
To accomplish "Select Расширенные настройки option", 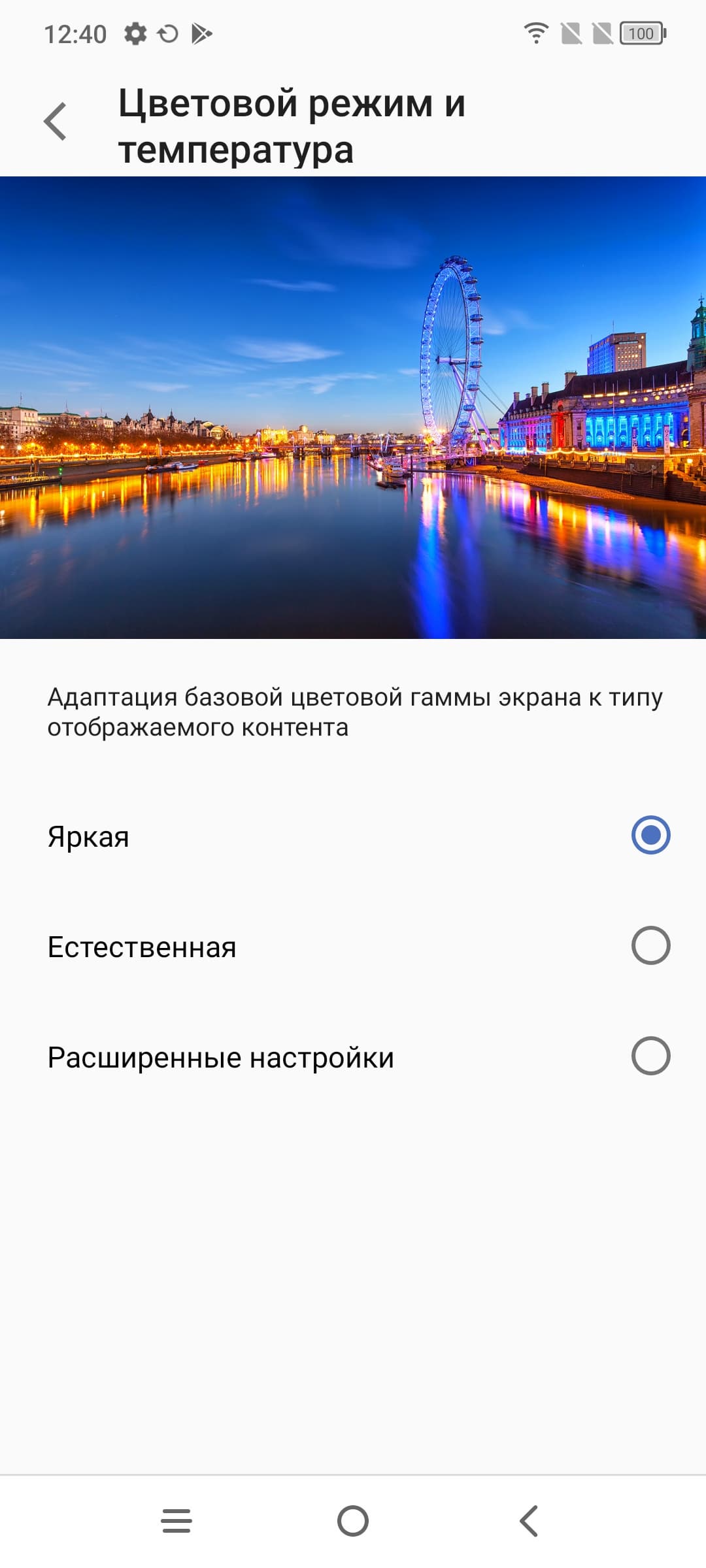I will click(650, 1056).
